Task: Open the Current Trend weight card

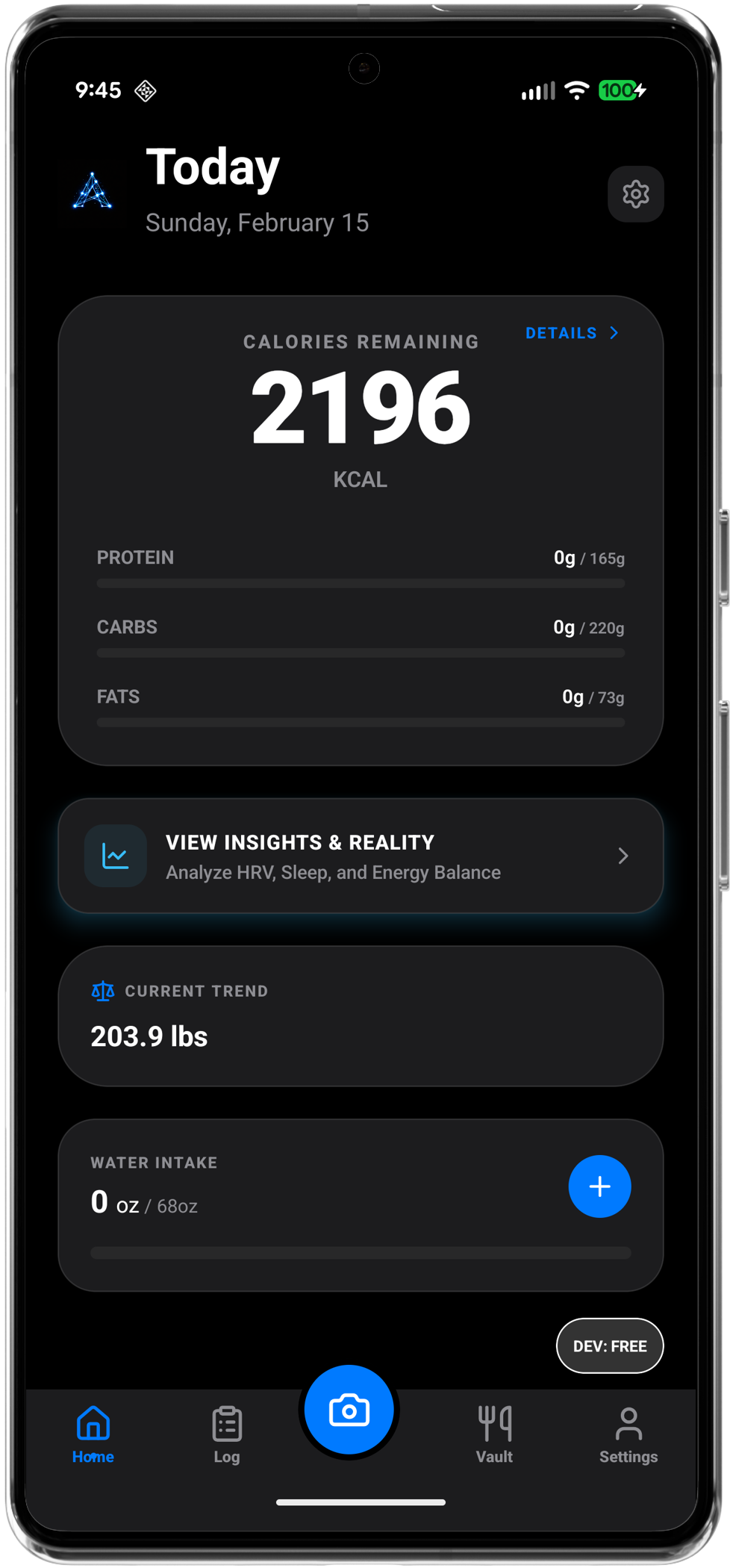Action: [361, 1015]
